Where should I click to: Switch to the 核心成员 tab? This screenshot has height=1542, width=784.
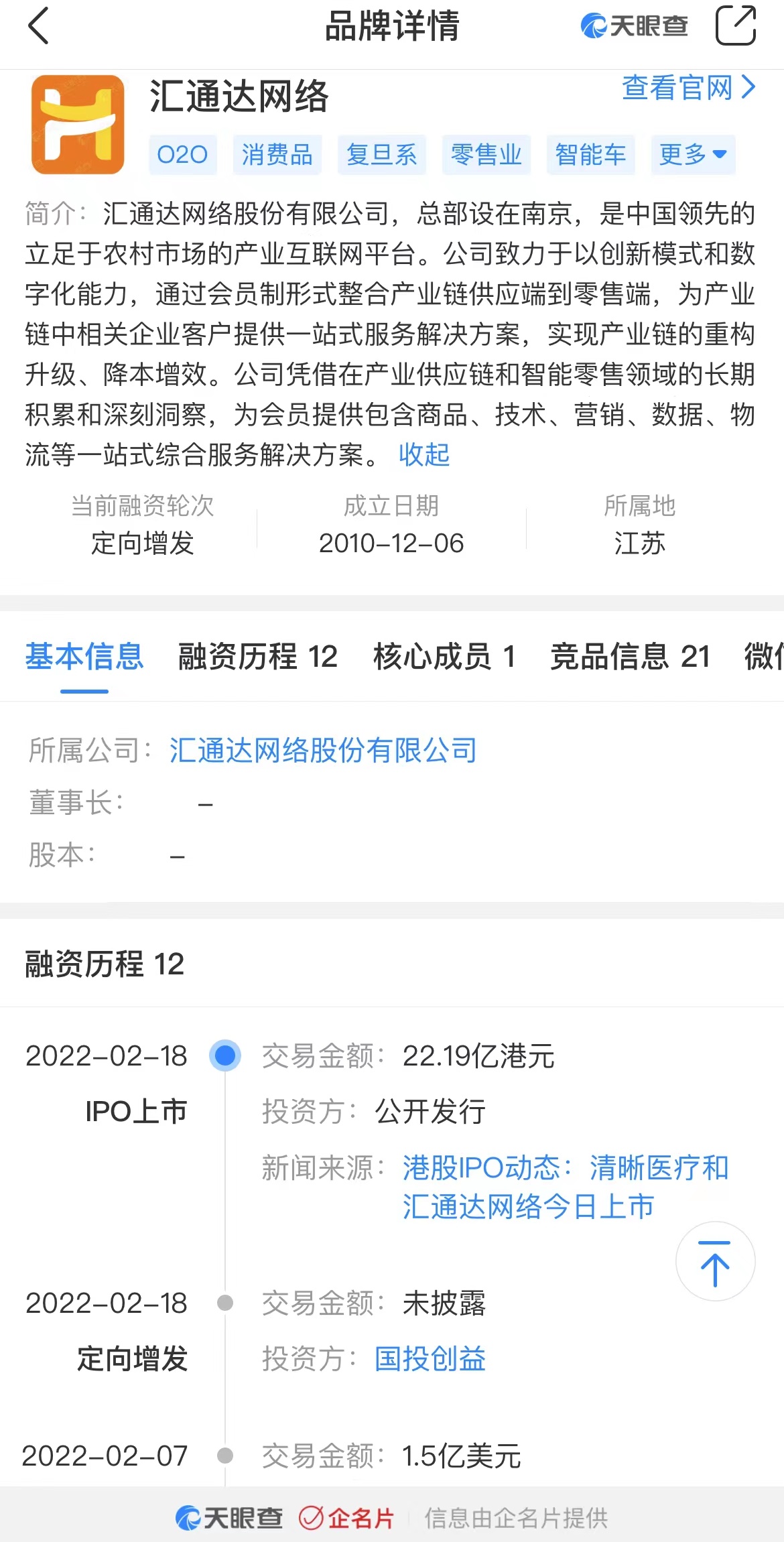coord(444,656)
